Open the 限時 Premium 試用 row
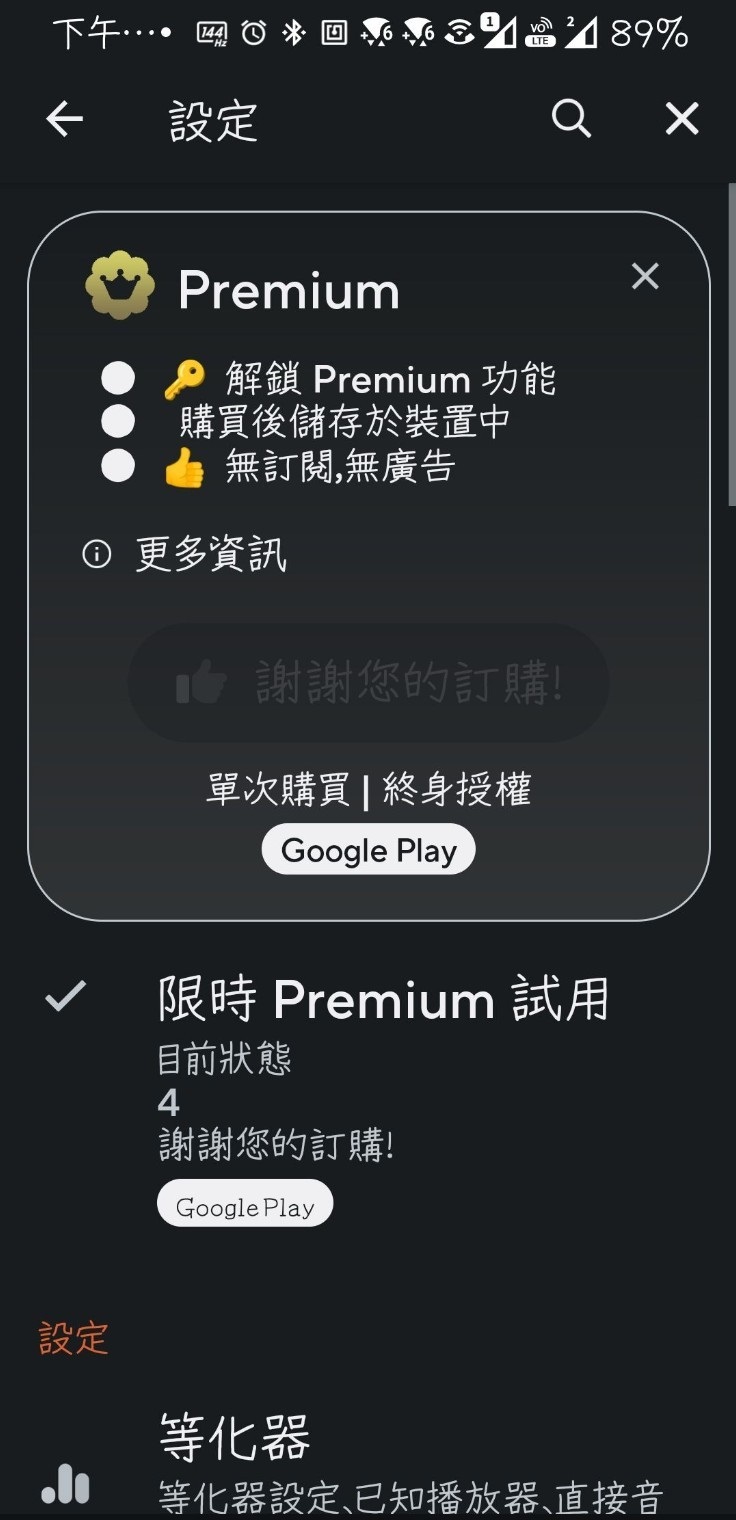The height and width of the screenshot is (1520, 736). 383,1000
